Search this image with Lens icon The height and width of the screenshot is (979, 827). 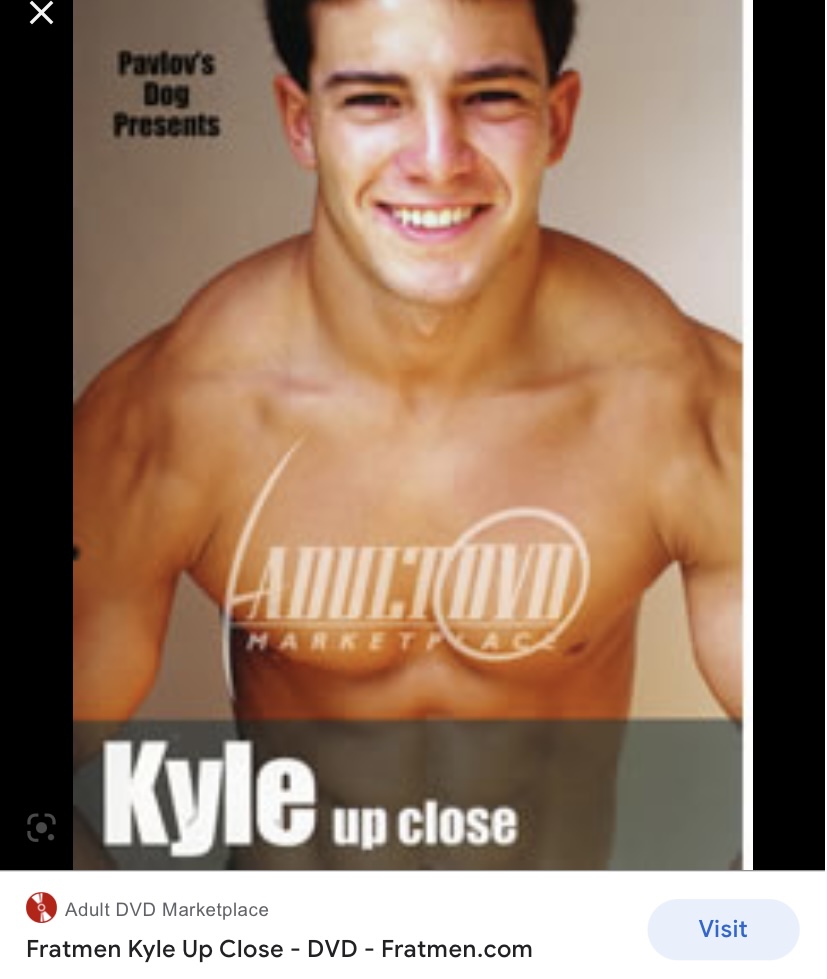pyautogui.click(x=41, y=827)
